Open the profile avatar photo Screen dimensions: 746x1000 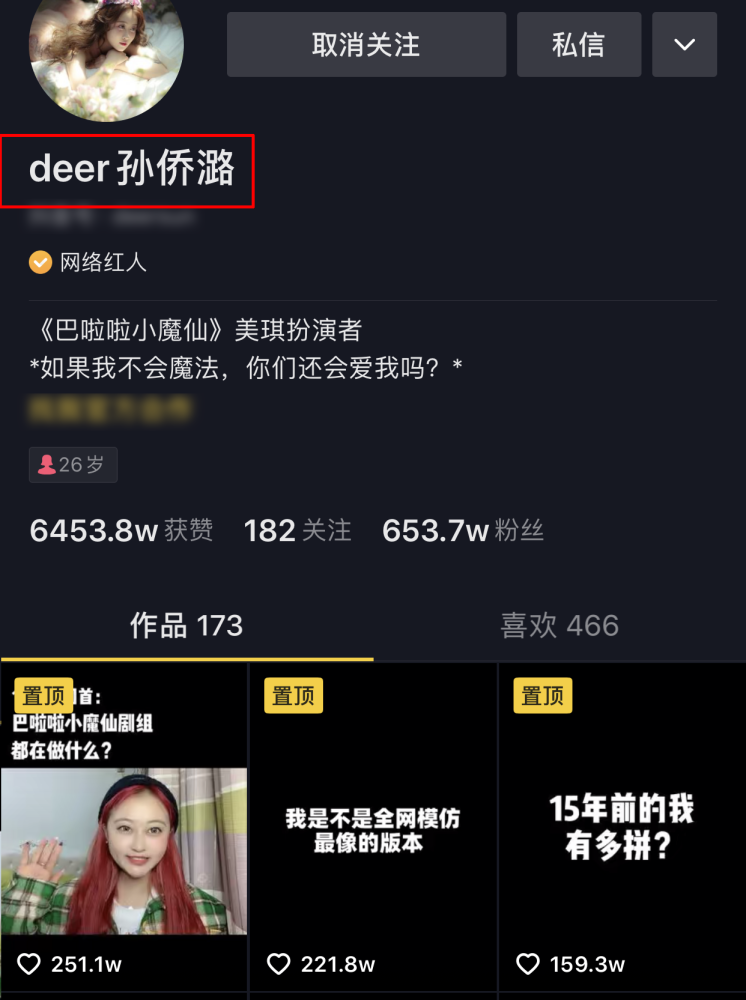[106, 60]
